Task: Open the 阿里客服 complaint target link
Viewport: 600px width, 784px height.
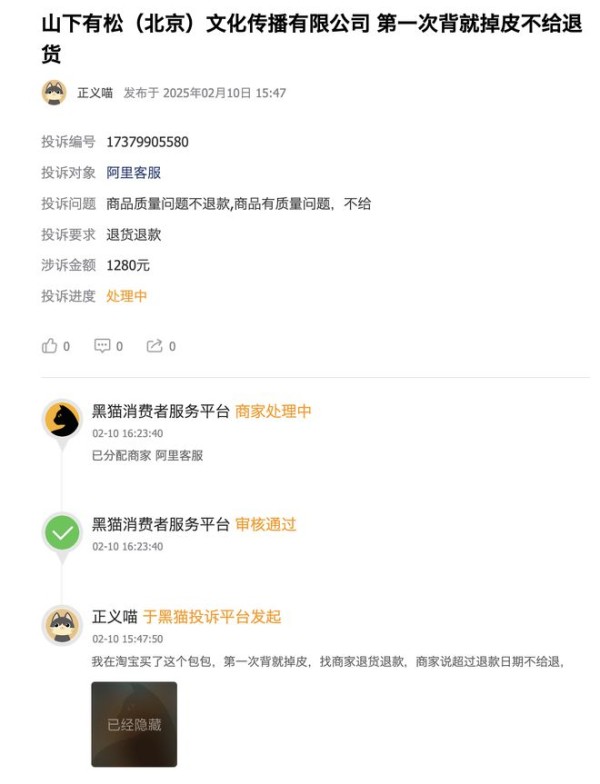Action: click(133, 172)
